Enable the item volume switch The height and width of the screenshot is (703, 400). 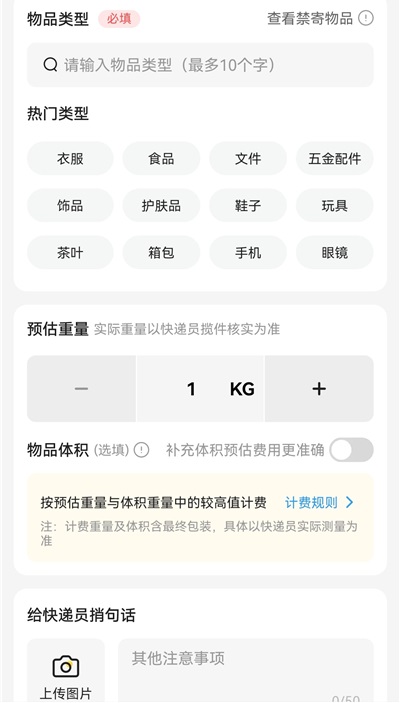pos(352,450)
